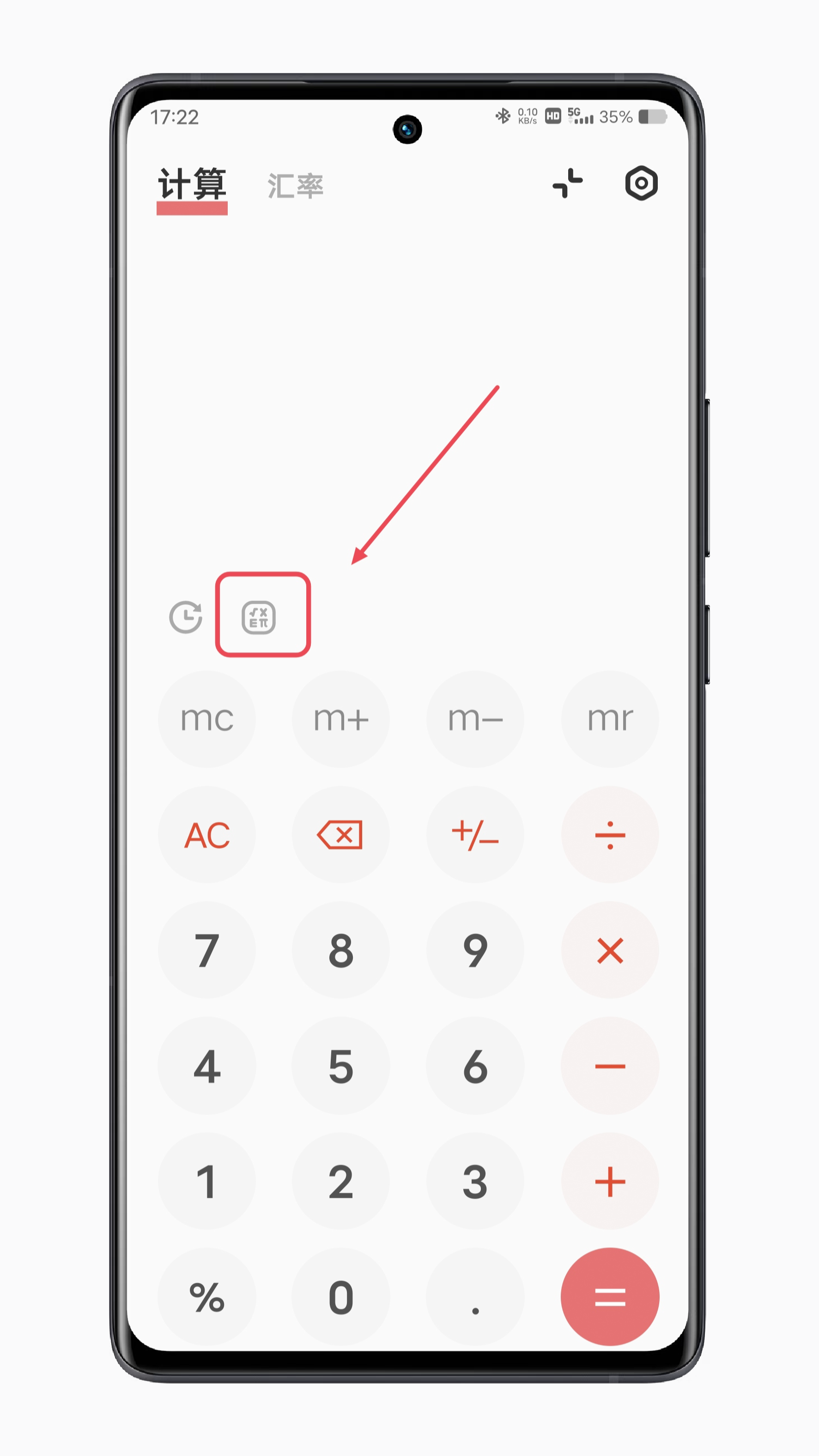Enter the digit 5
The image size is (819, 1456).
[341, 1066]
